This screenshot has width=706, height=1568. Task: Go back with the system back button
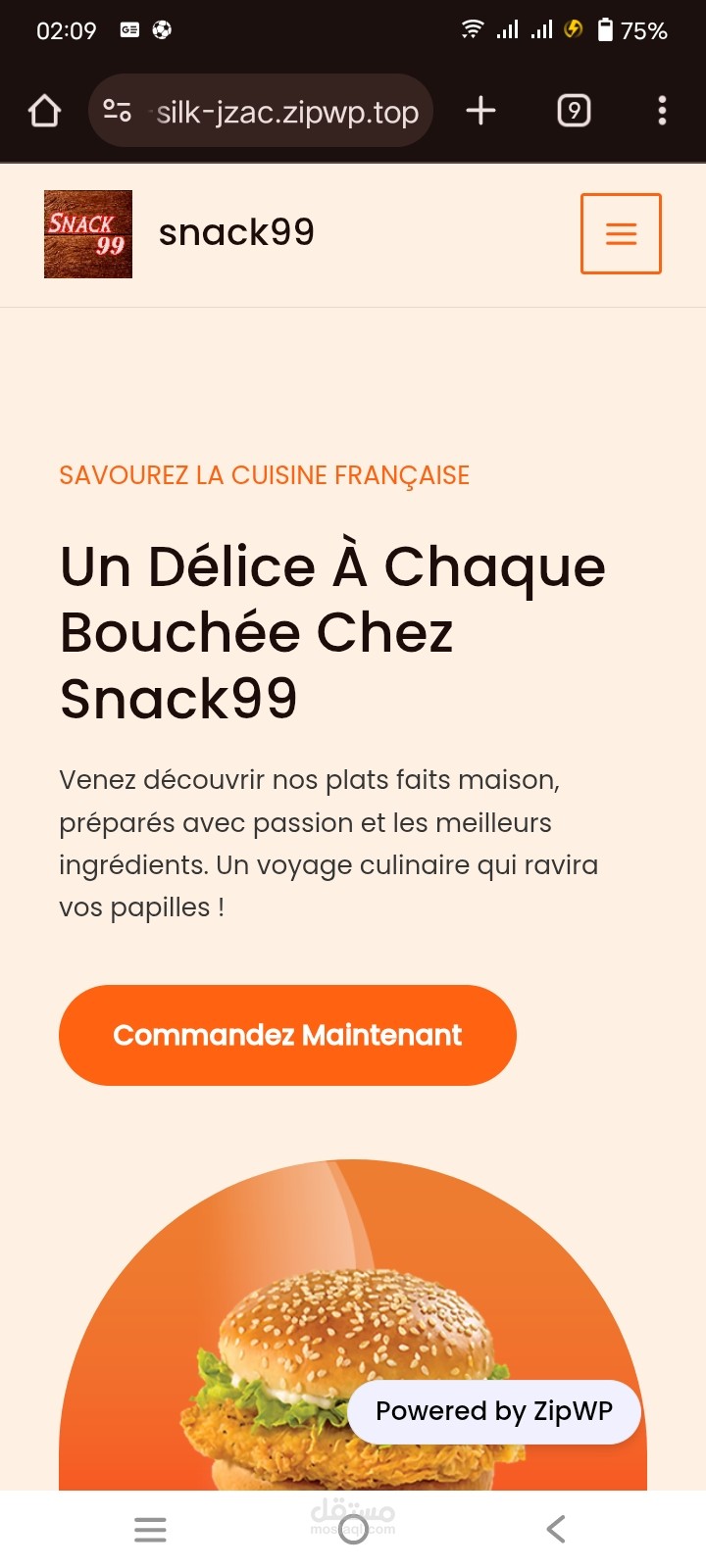point(556,1529)
